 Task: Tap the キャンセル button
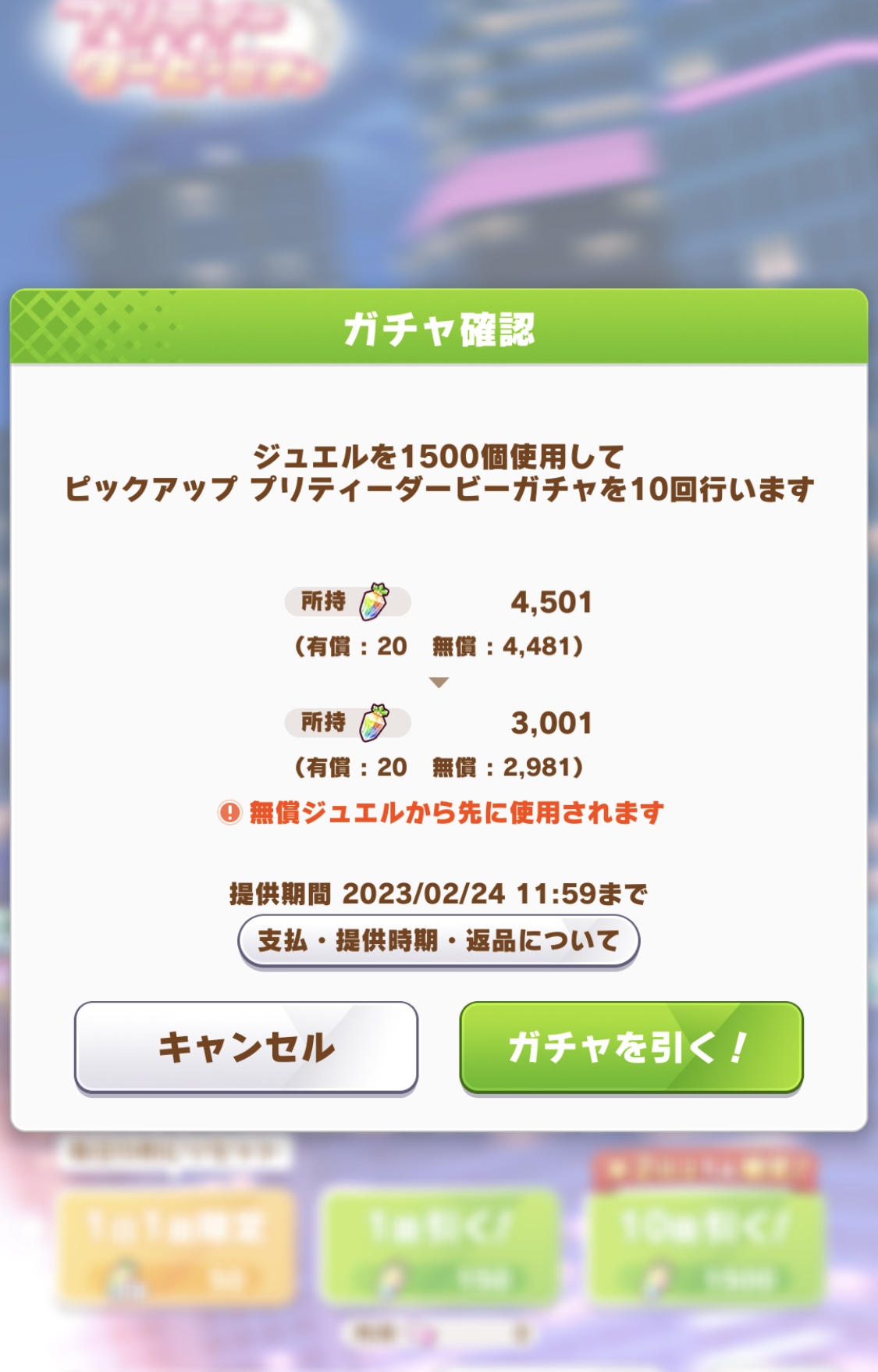pos(246,1047)
